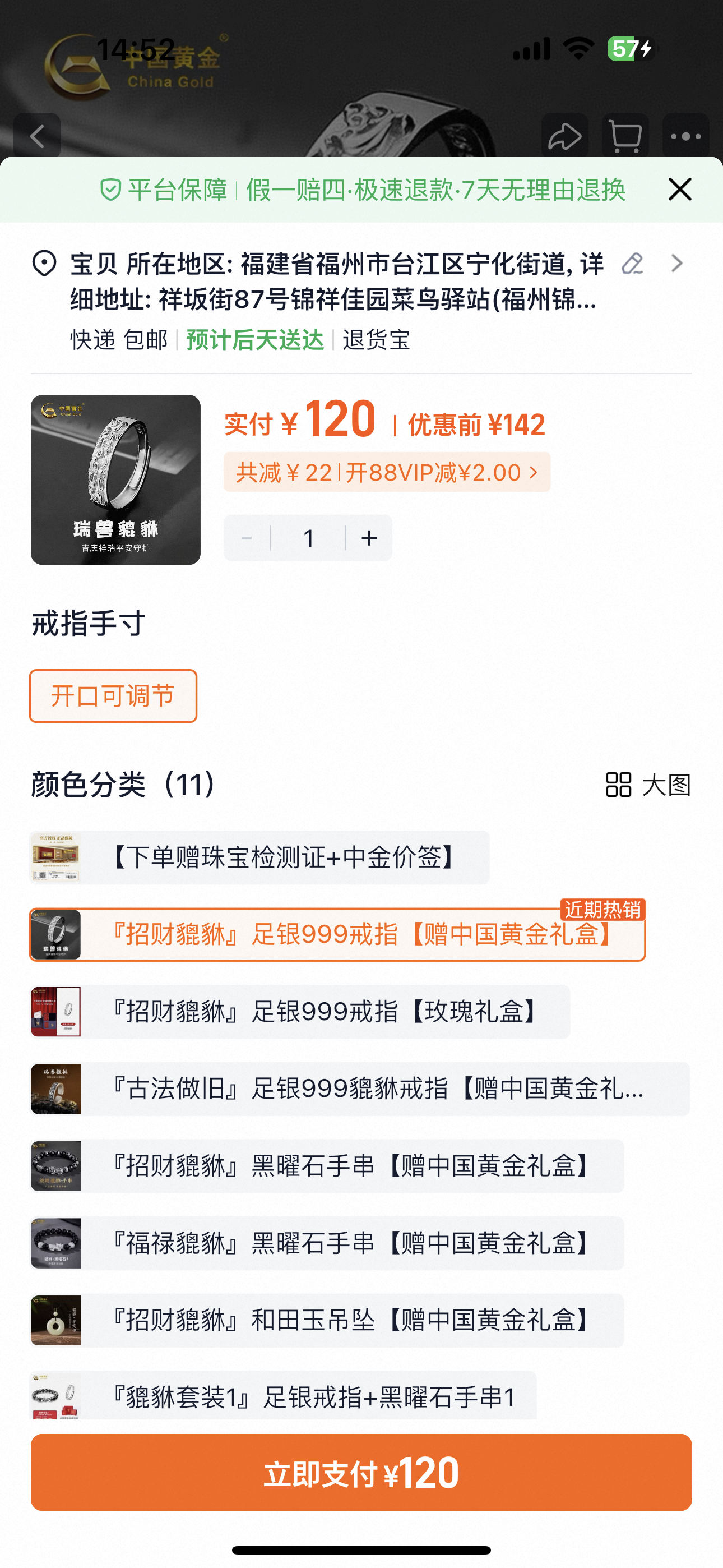Open the delivery address details chevron

(x=676, y=264)
